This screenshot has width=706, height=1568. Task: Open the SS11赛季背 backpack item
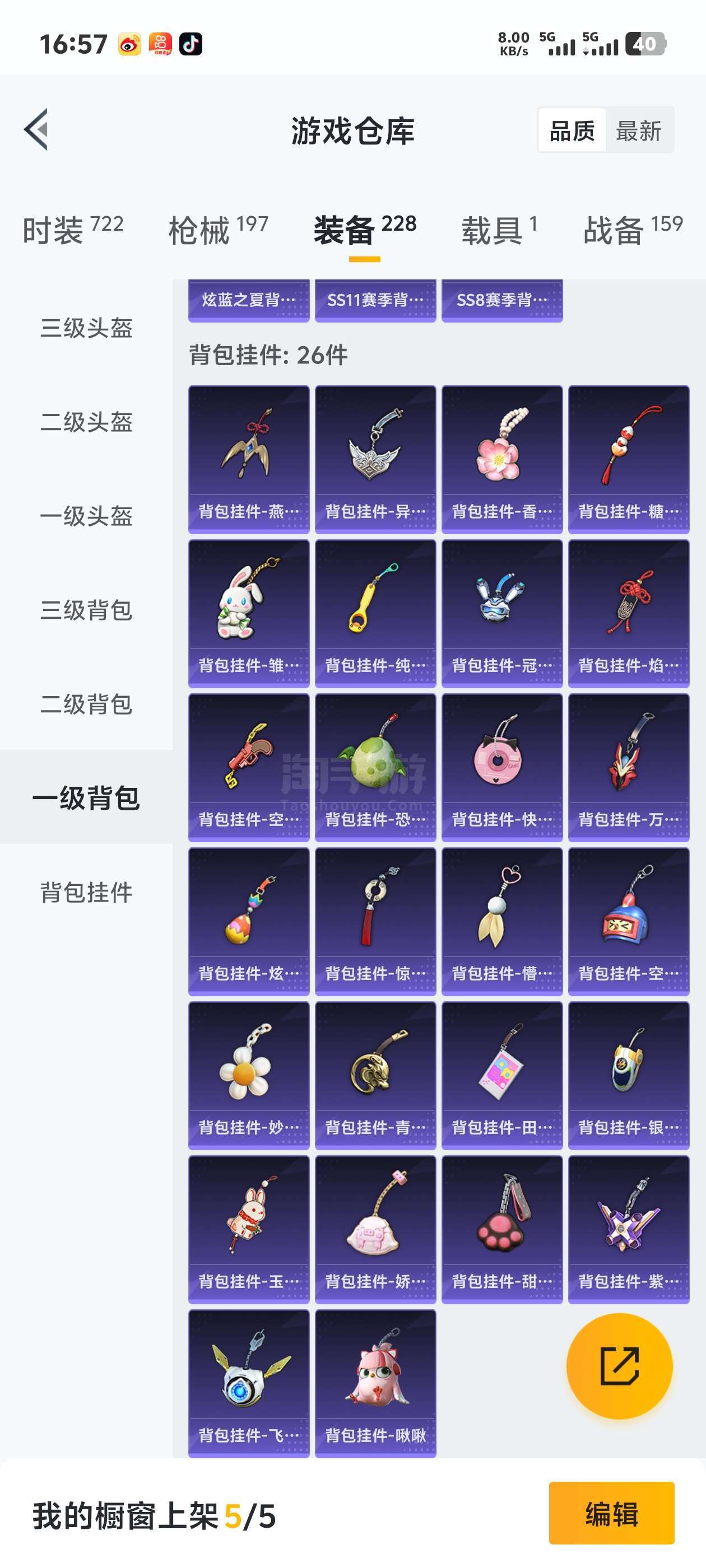click(x=375, y=301)
